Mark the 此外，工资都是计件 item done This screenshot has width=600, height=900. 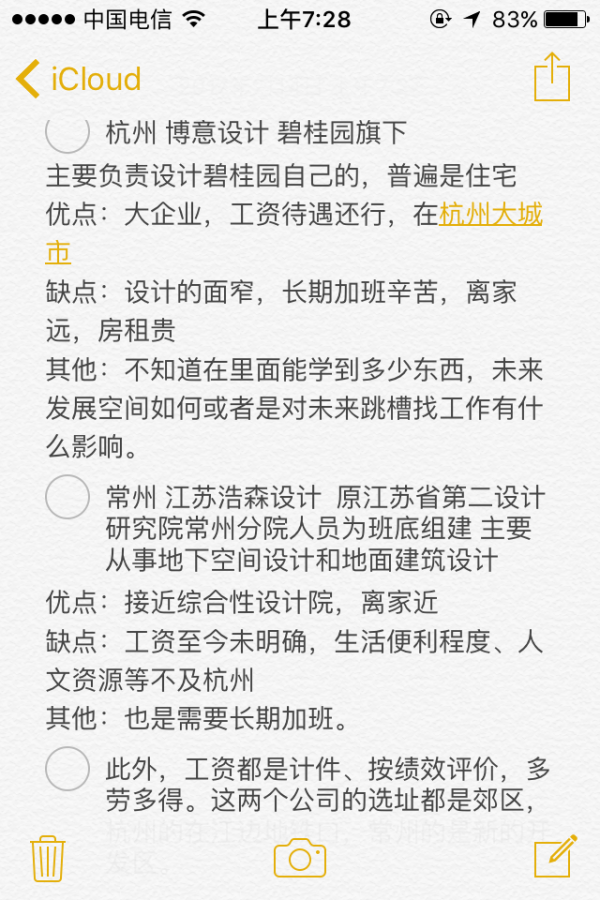(68, 769)
